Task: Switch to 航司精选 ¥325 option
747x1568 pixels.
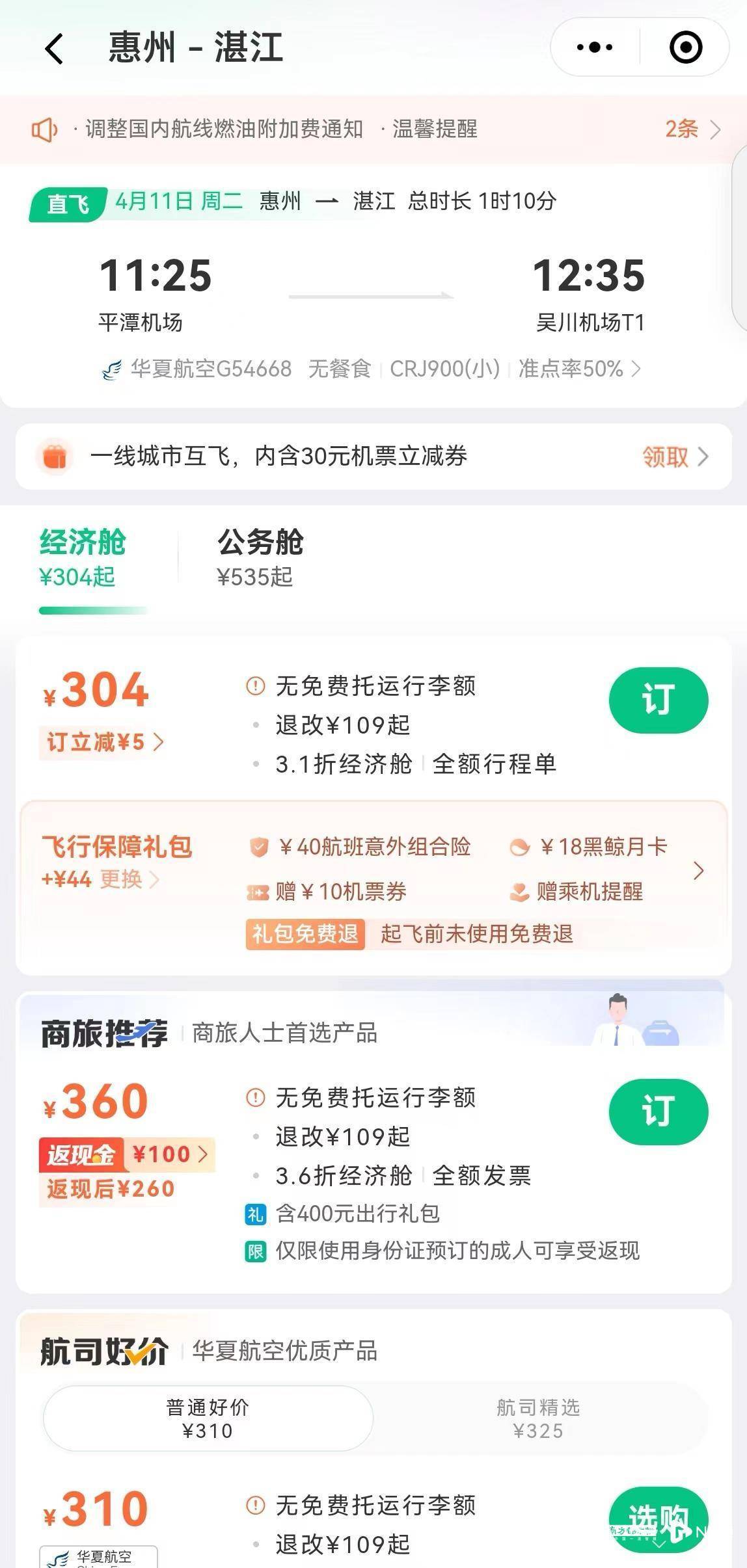Action: [537, 1419]
